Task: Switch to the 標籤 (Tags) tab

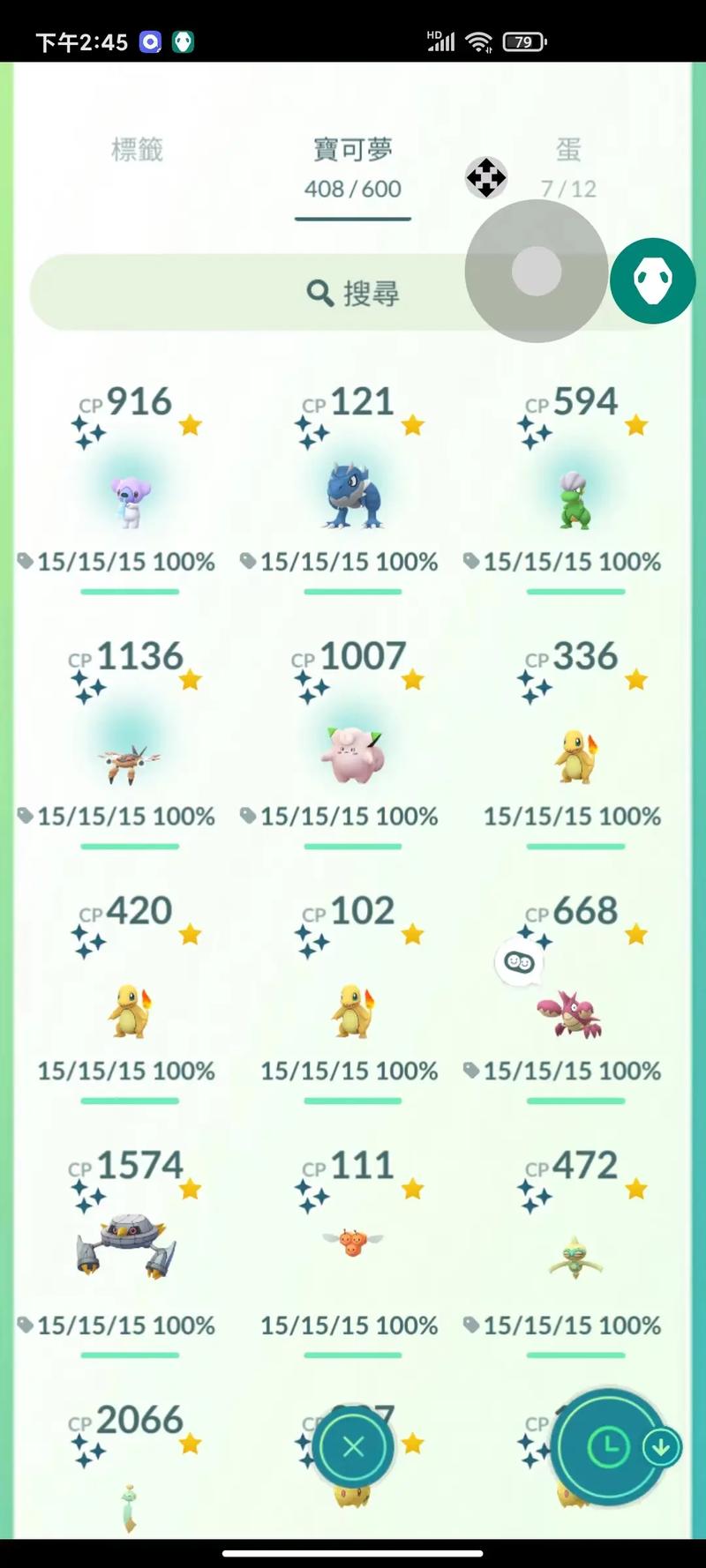Action: [137, 150]
